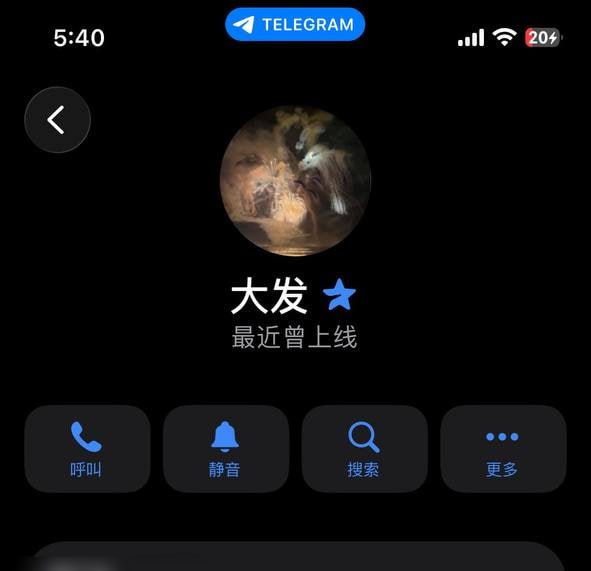Search the chat using 搜索
The height and width of the screenshot is (571, 591).
tap(365, 449)
